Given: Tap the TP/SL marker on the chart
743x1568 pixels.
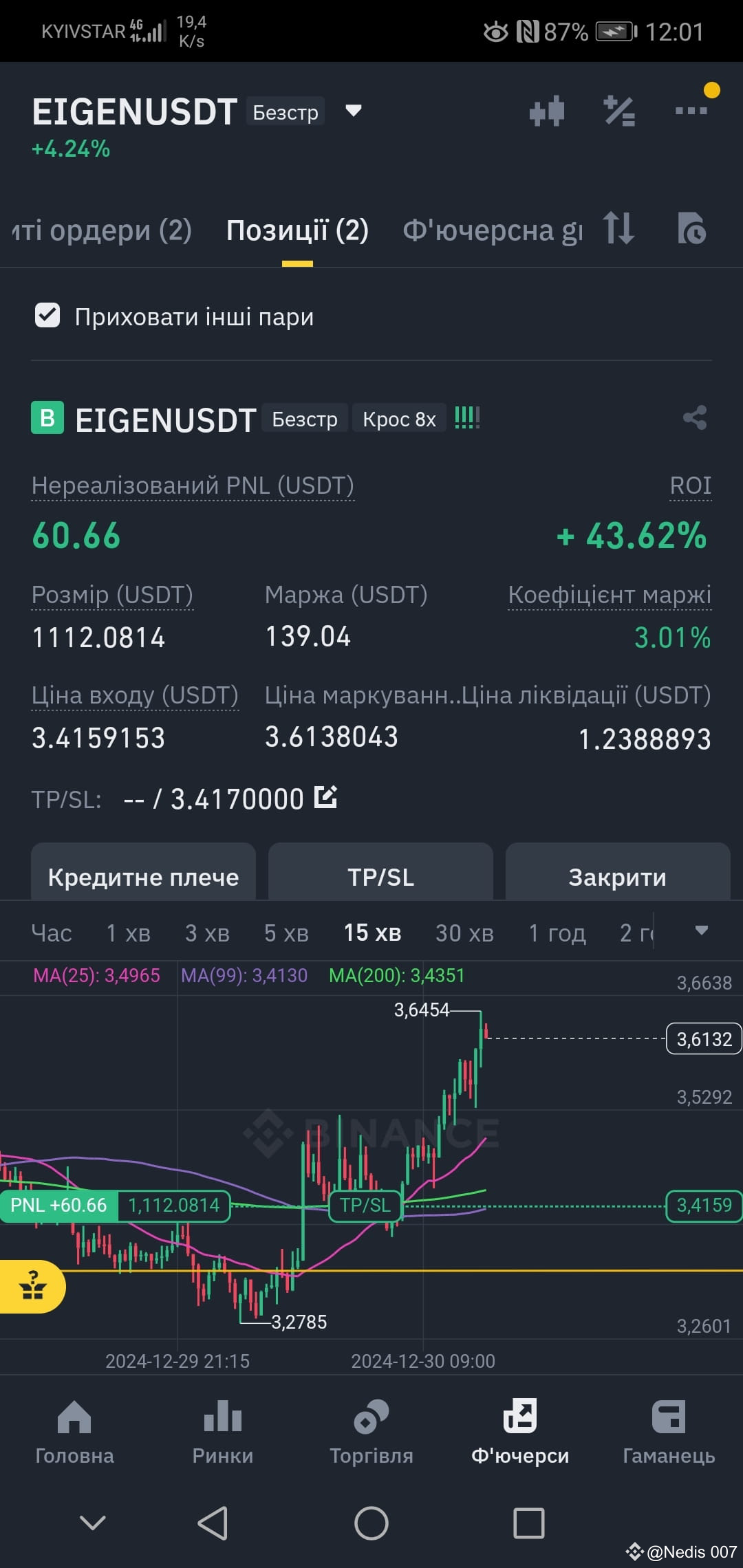Looking at the screenshot, I should (366, 1204).
